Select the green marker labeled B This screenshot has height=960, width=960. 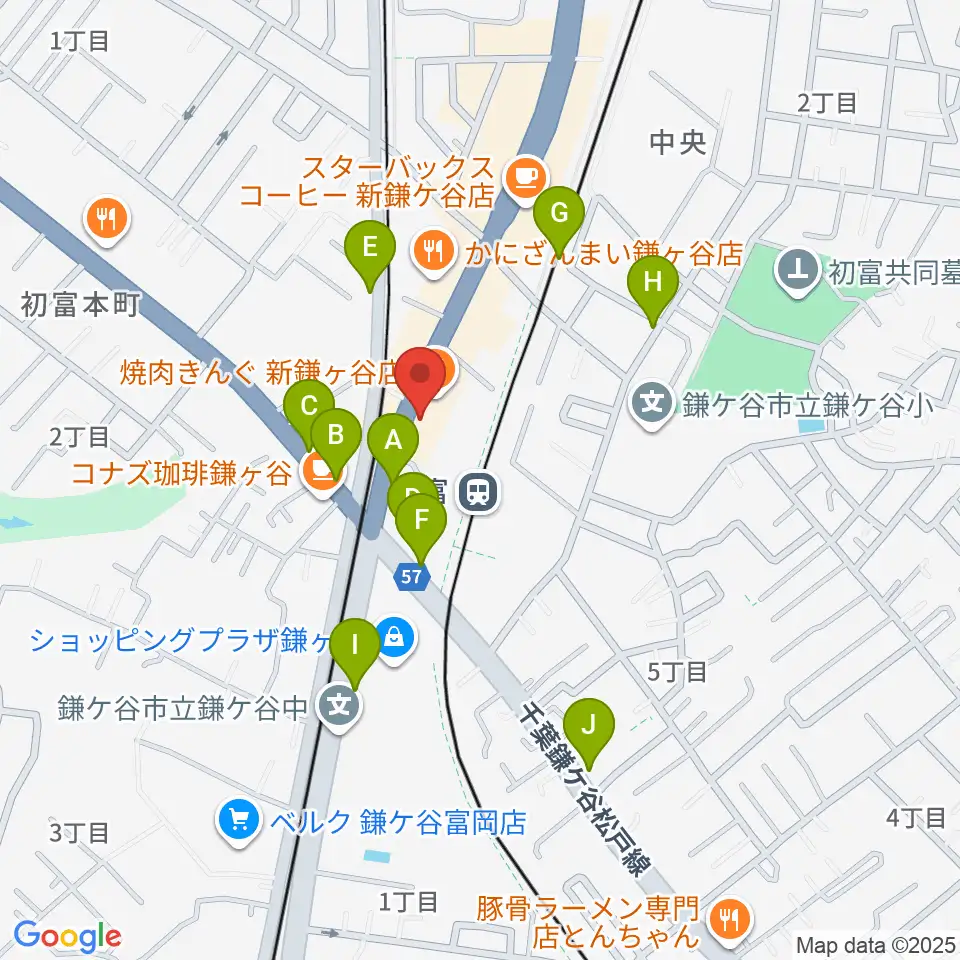click(336, 436)
